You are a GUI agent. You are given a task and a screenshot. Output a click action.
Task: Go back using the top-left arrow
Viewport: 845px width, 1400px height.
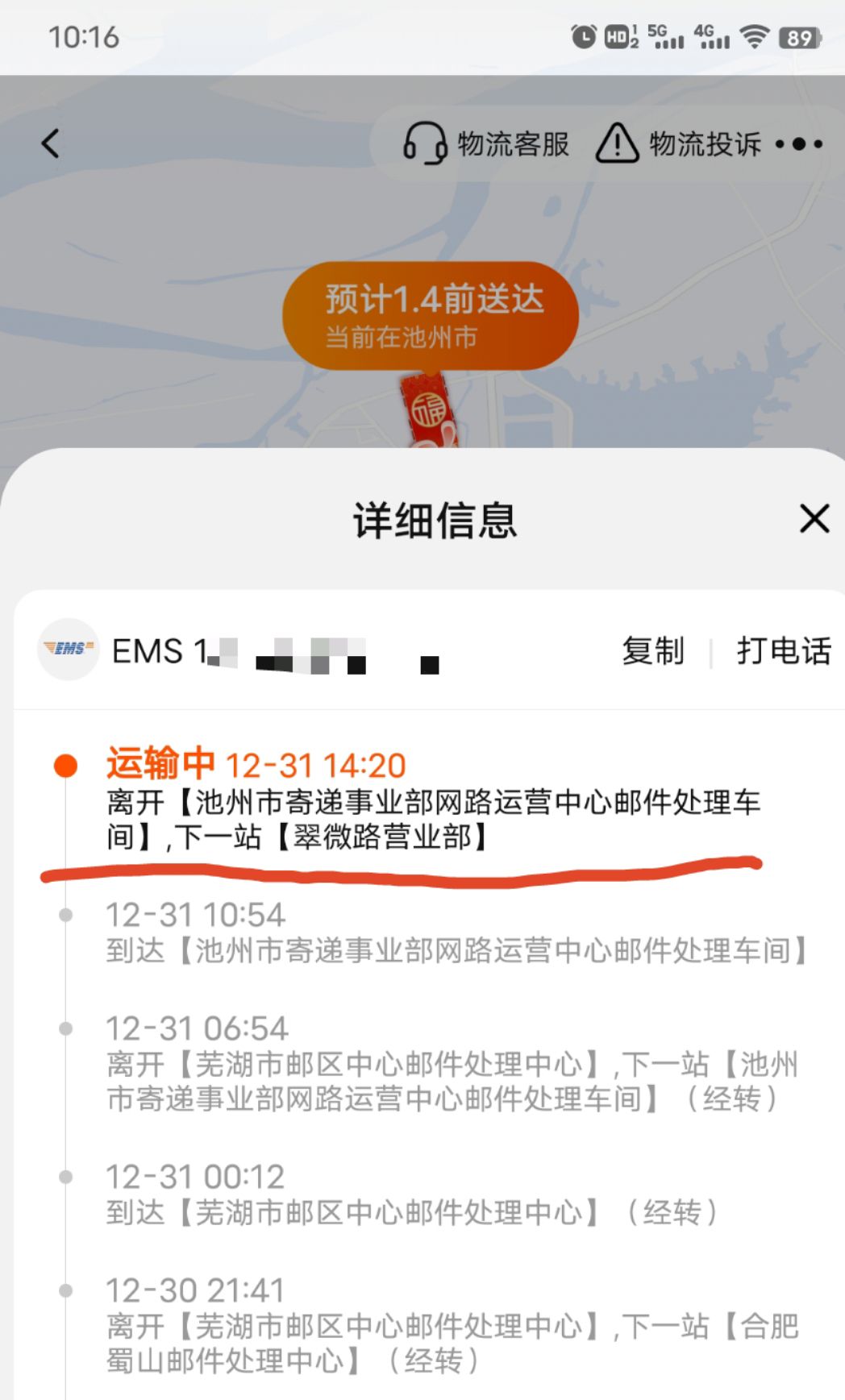50,144
